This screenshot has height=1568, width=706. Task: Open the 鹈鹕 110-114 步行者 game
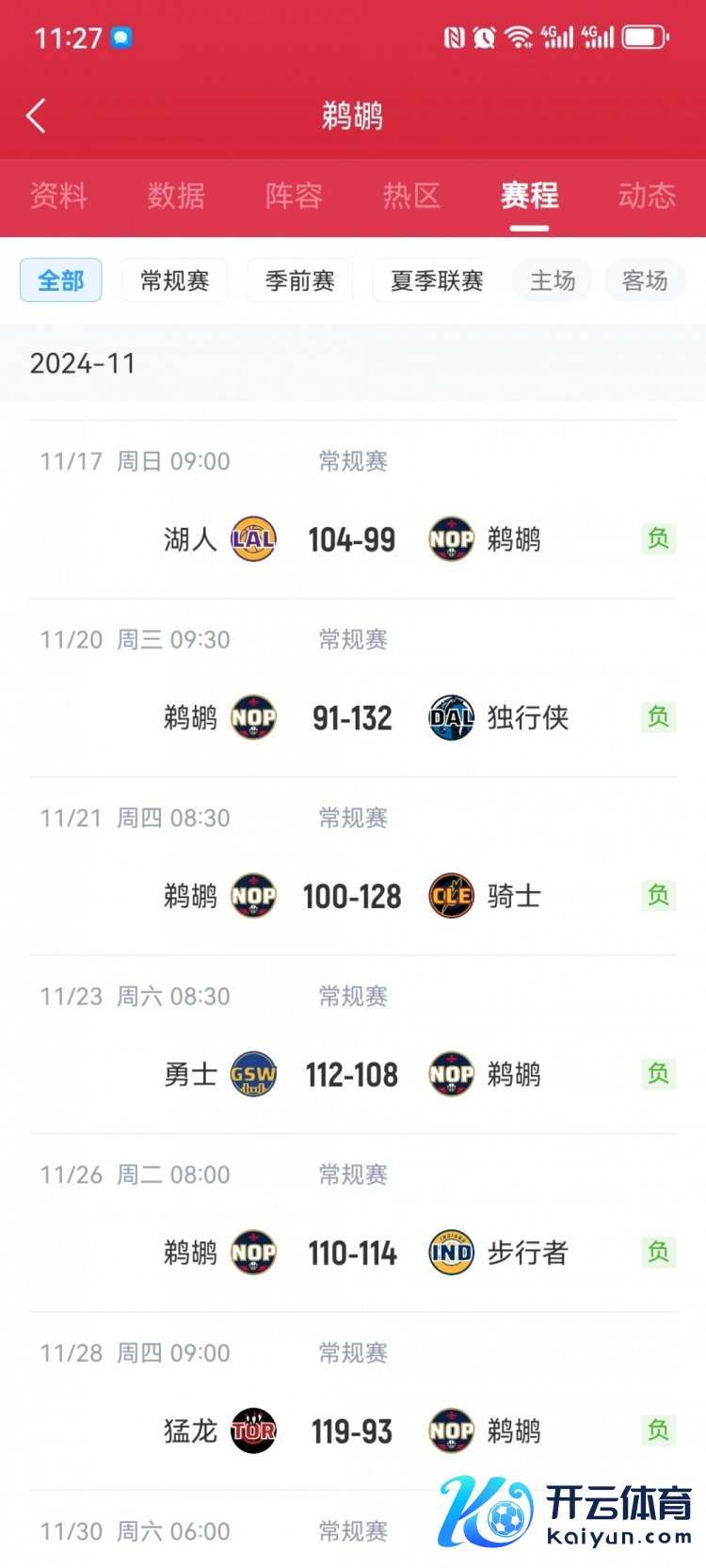pos(352,1253)
